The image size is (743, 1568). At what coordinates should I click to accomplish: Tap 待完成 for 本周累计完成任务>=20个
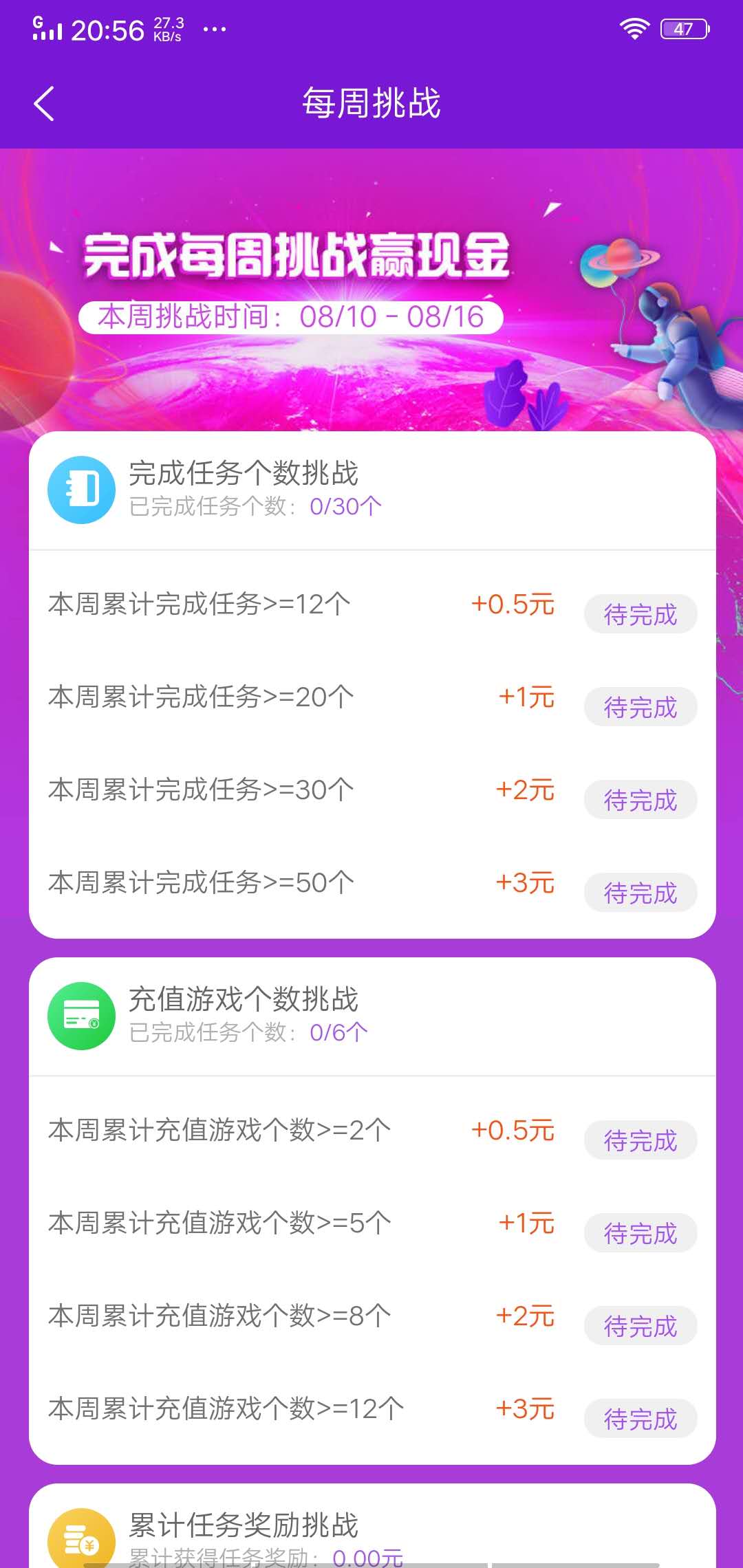click(640, 707)
